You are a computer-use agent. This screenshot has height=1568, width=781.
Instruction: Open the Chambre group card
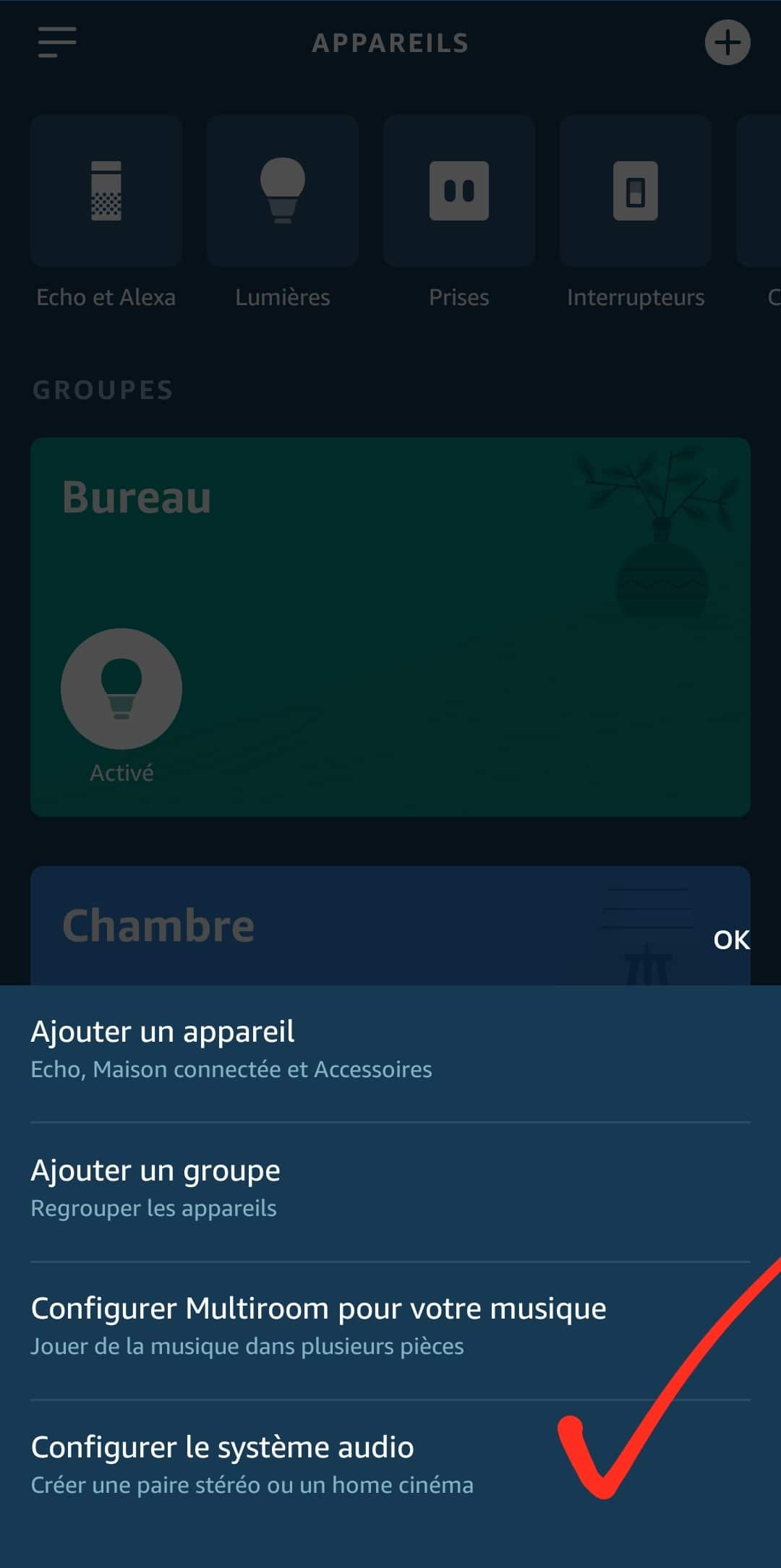click(x=390, y=925)
